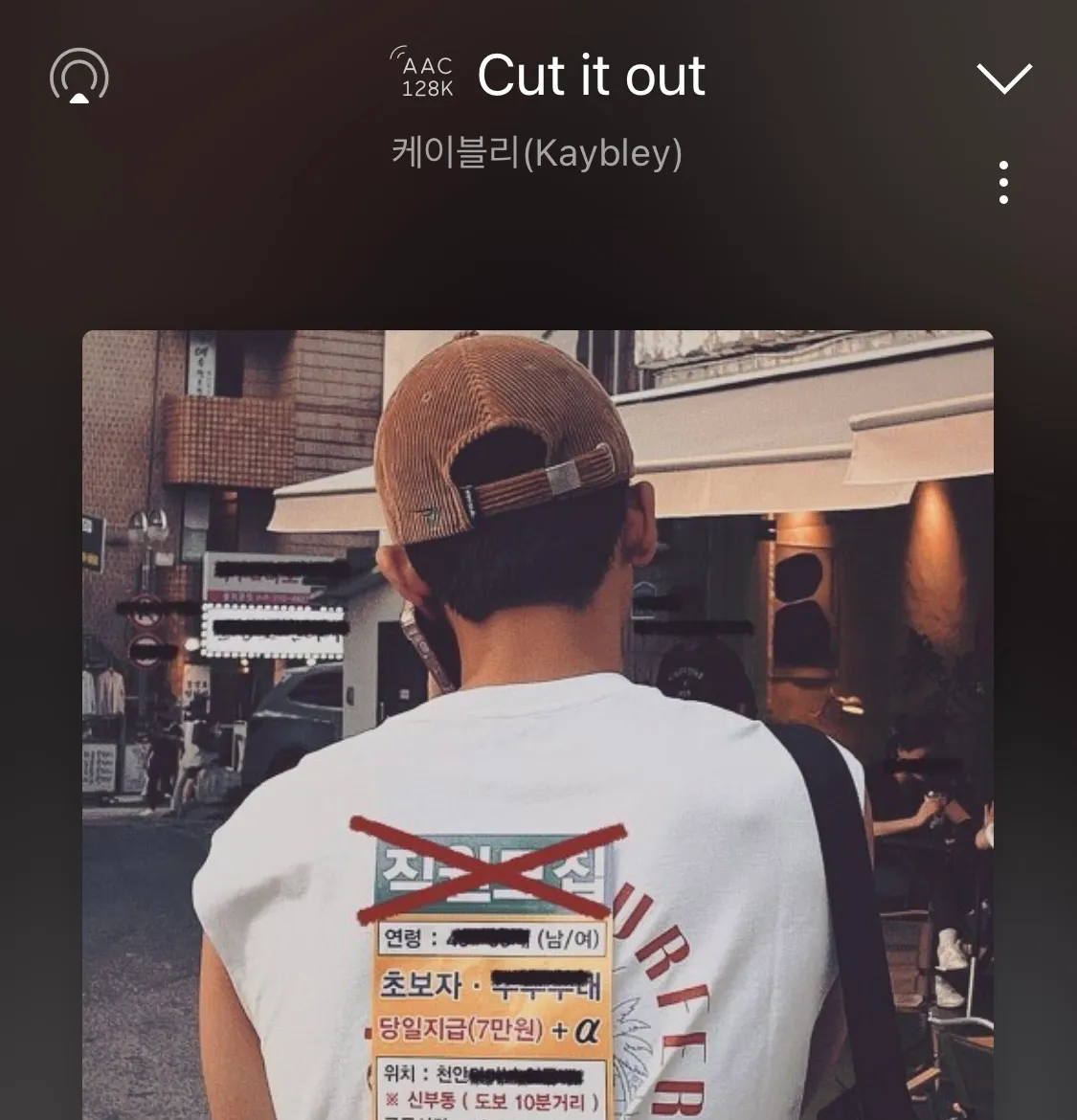1077x1120 pixels.
Task: Open artist 케이블리(Kaybley) page
Action: (537, 152)
